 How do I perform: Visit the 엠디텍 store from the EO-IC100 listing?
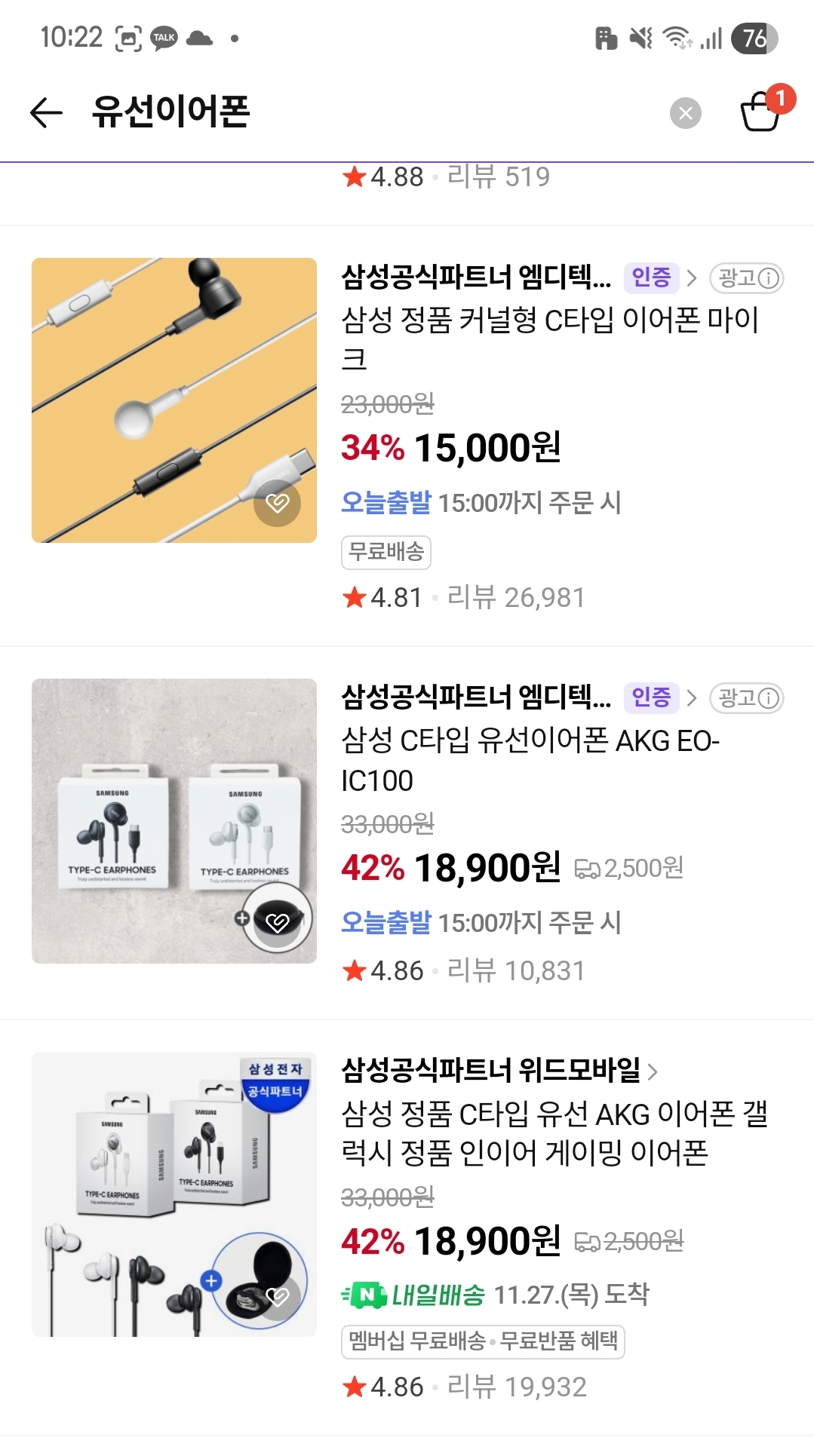pyautogui.click(x=477, y=697)
